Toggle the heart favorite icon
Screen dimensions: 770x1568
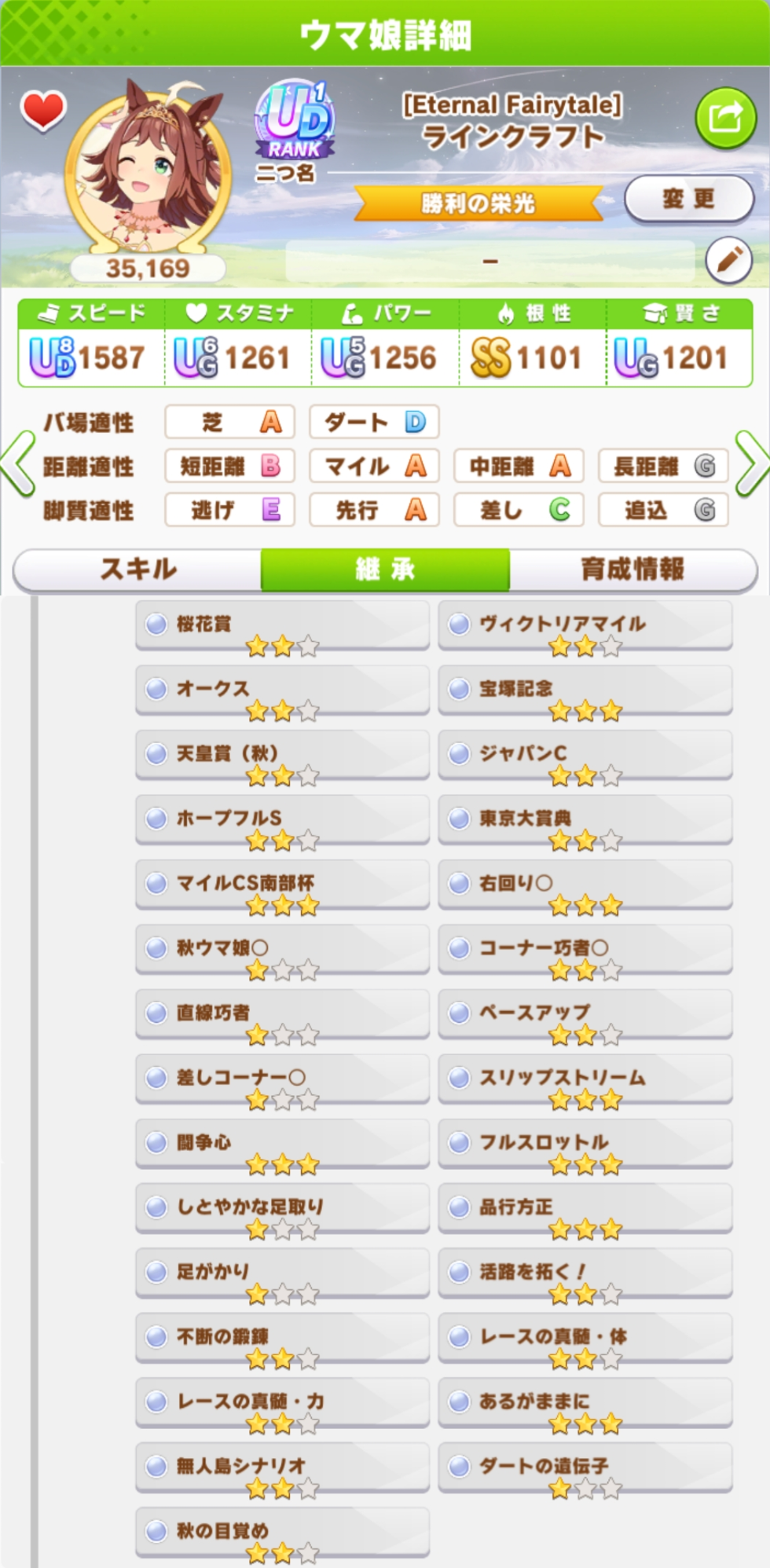point(43,109)
